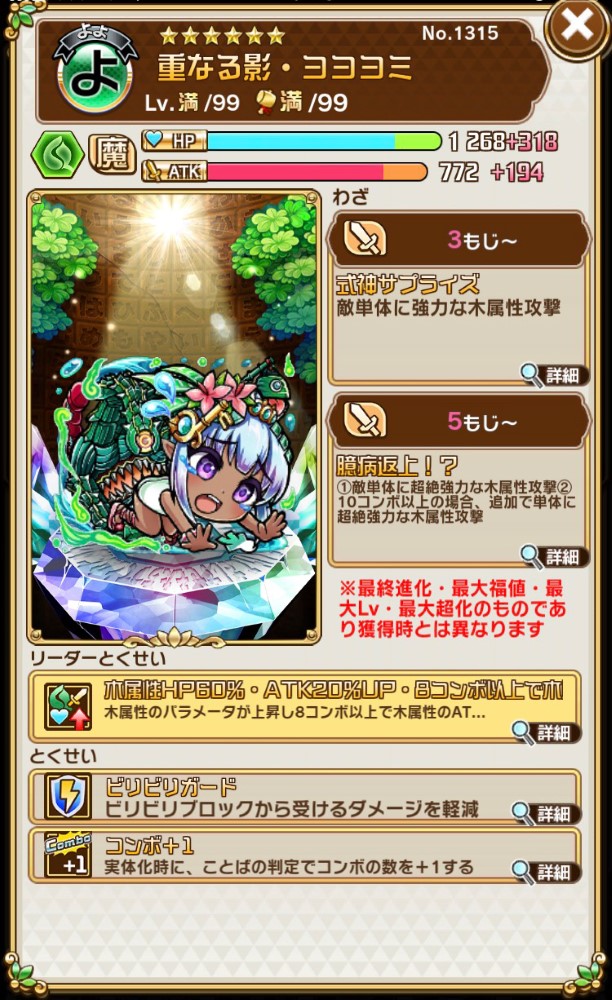View 詳細 of the leader trait
Image resolution: width=612 pixels, height=1000 pixels.
click(546, 732)
